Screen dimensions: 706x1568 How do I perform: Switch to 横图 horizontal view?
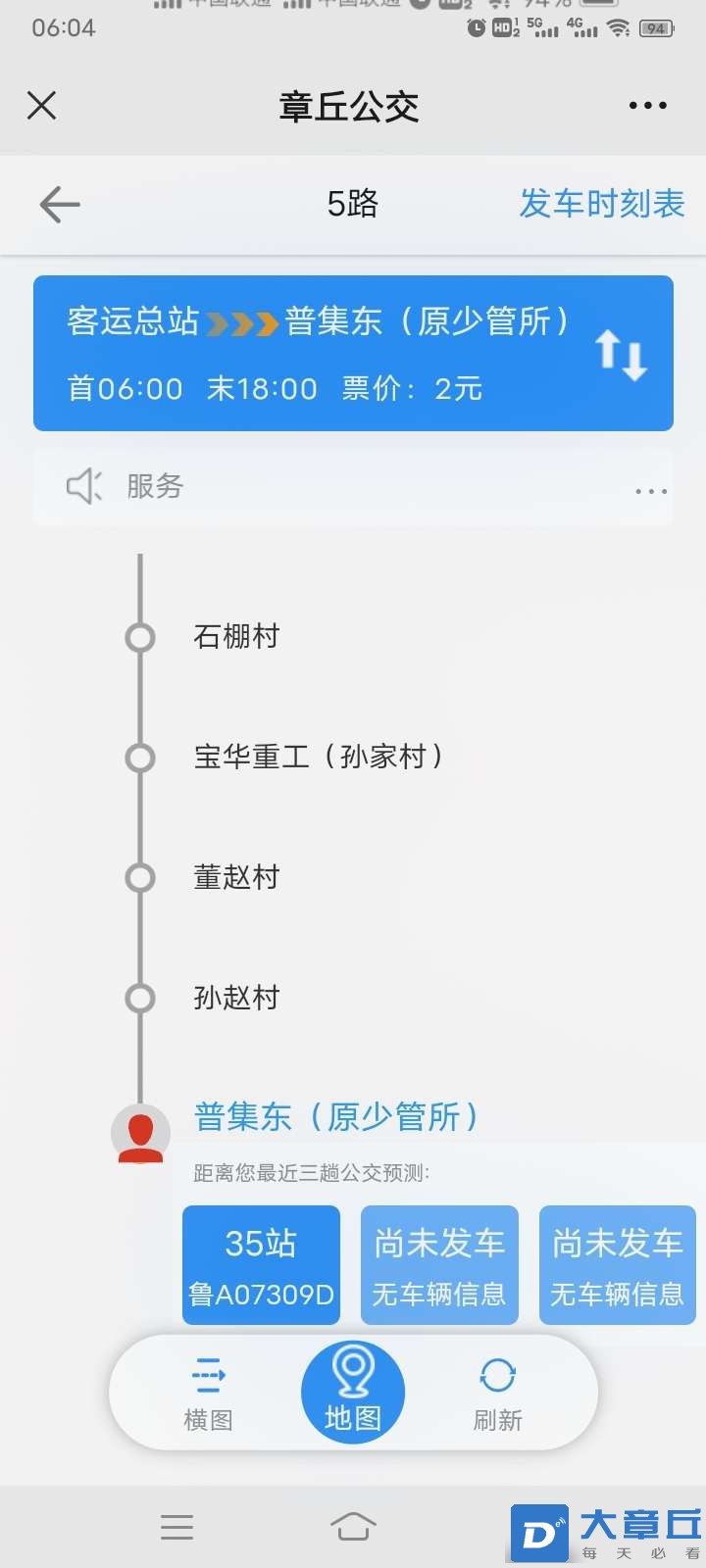tap(208, 1394)
